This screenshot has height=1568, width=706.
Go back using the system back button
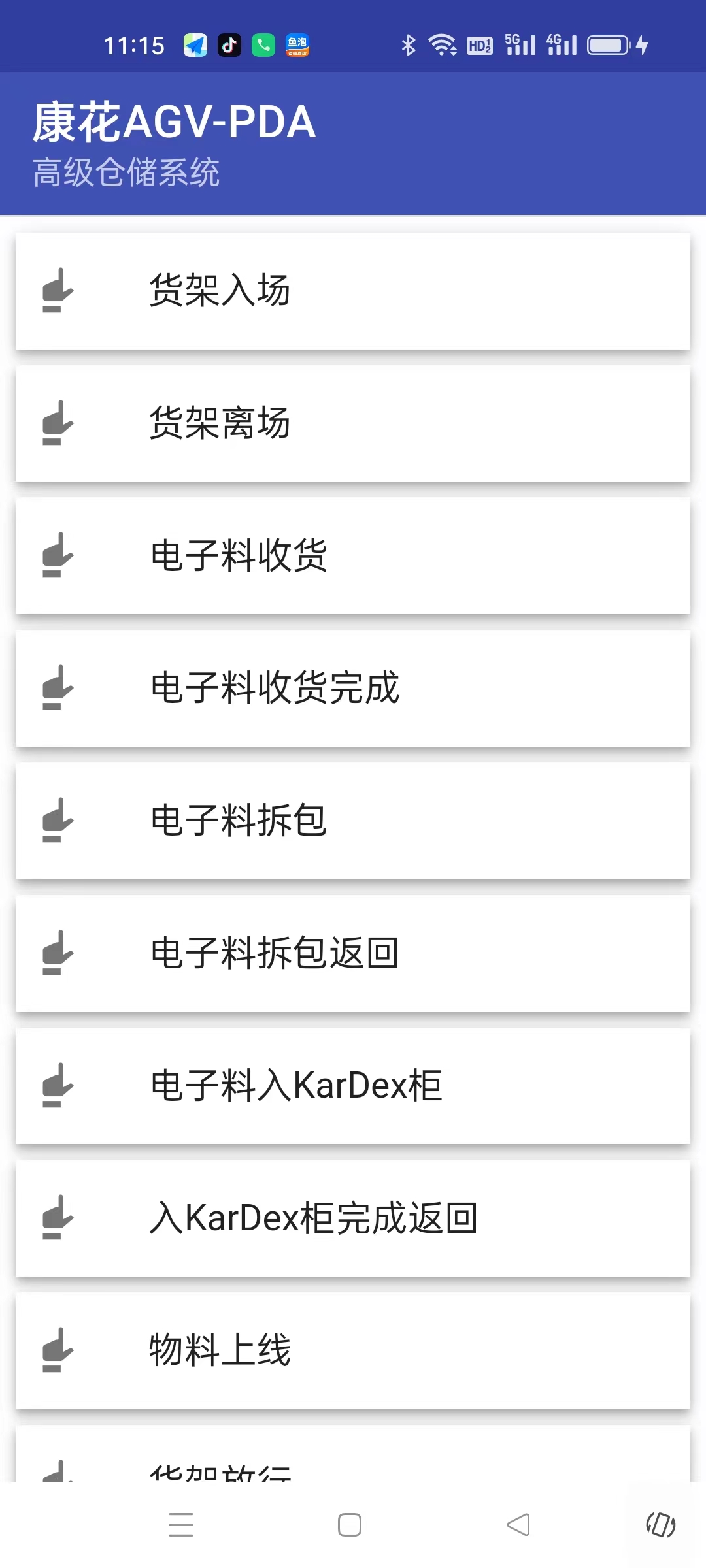[518, 1525]
